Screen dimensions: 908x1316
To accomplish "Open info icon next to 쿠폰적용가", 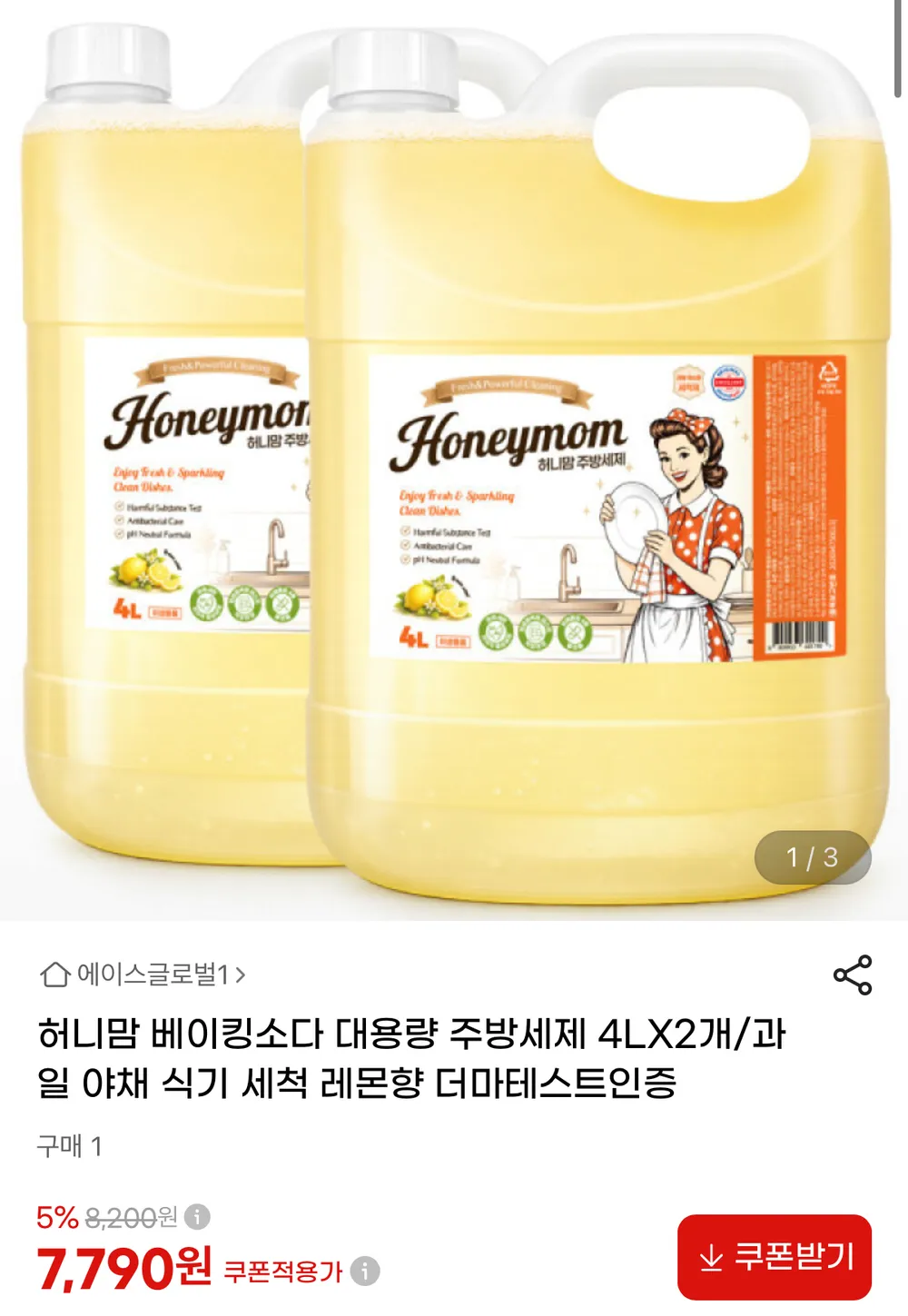I will pyautogui.click(x=365, y=1271).
